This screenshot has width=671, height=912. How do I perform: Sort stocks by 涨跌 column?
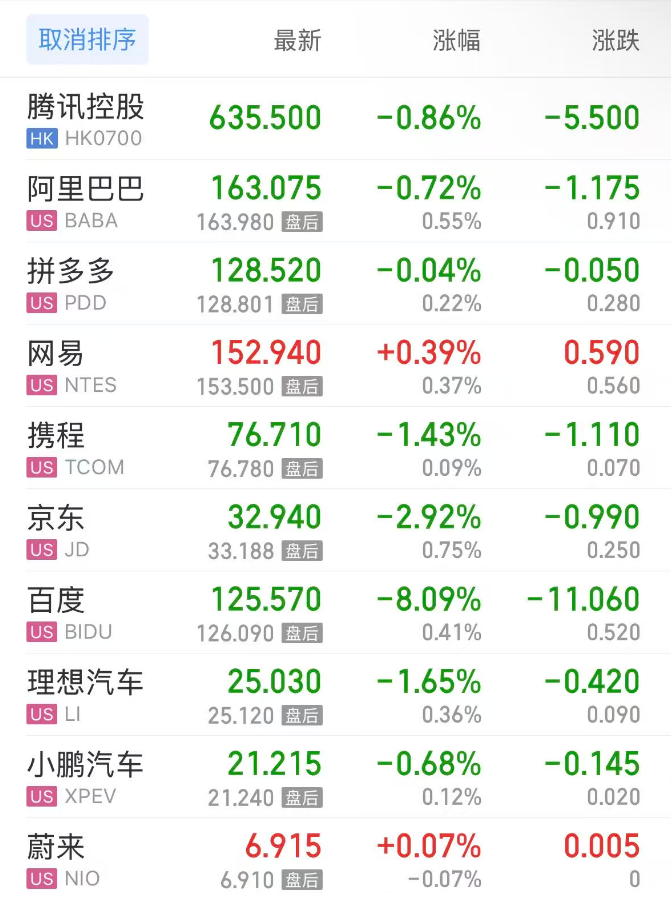click(615, 41)
